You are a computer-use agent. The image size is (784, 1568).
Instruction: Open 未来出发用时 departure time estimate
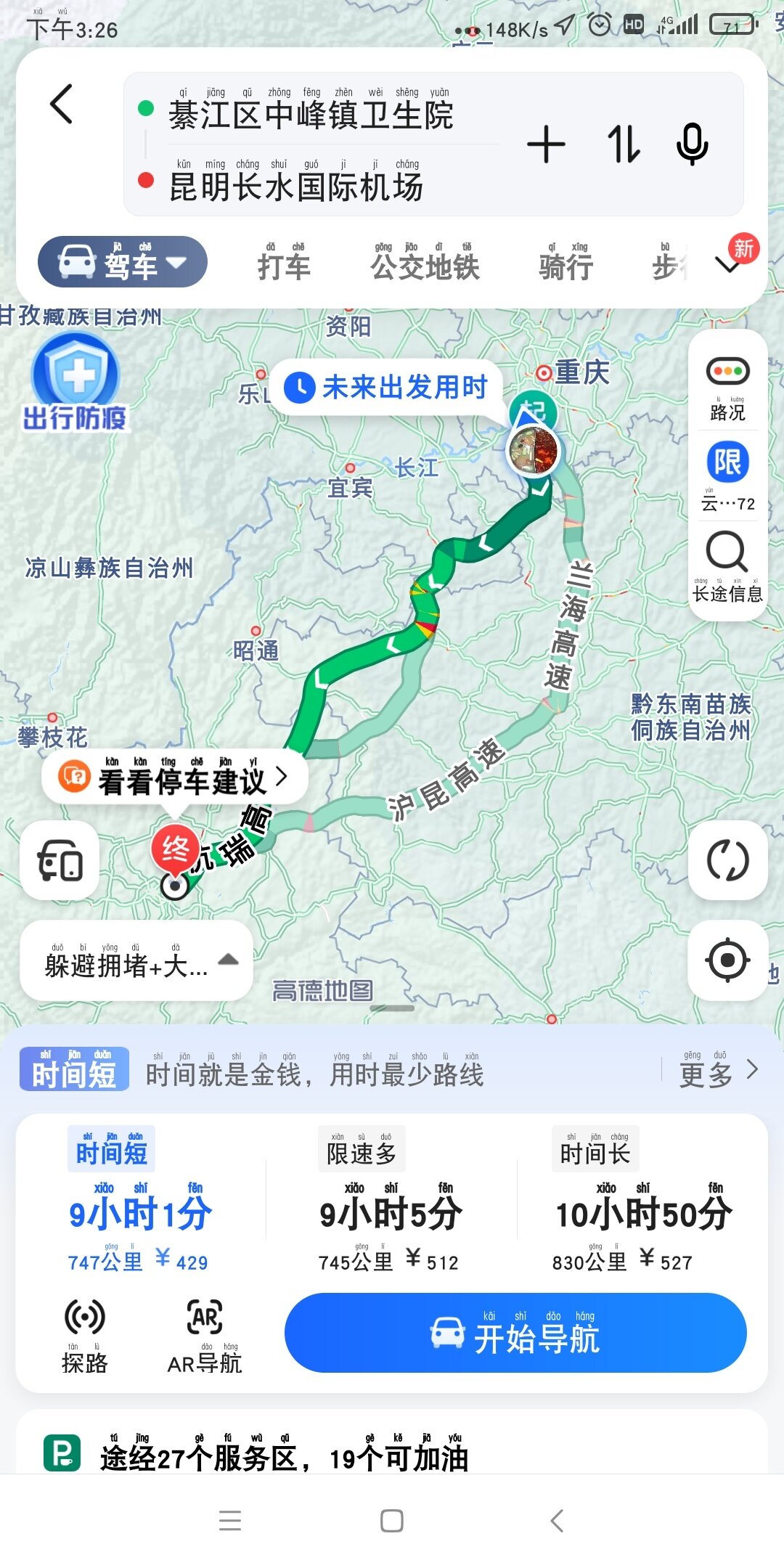[387, 388]
